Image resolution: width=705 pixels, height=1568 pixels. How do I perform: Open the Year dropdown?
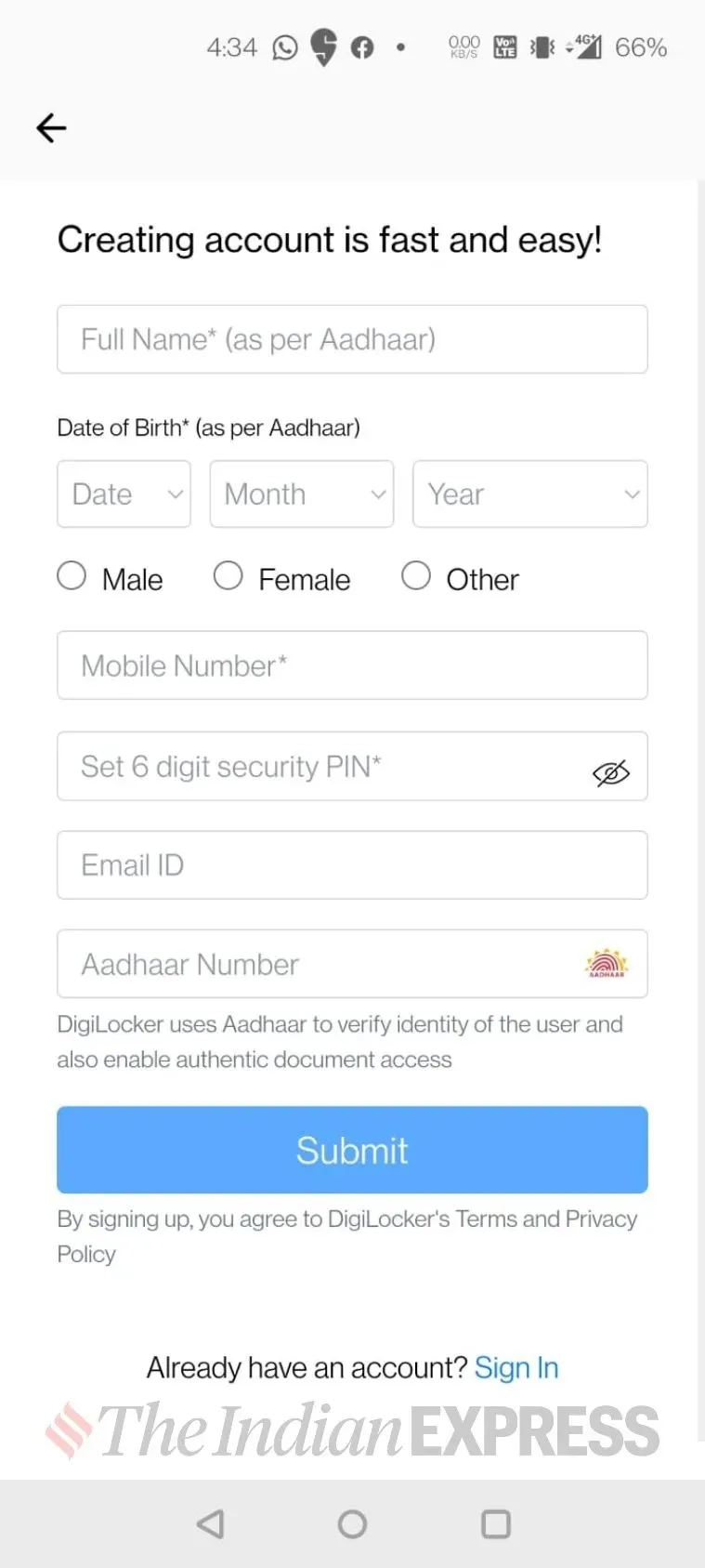(x=529, y=494)
